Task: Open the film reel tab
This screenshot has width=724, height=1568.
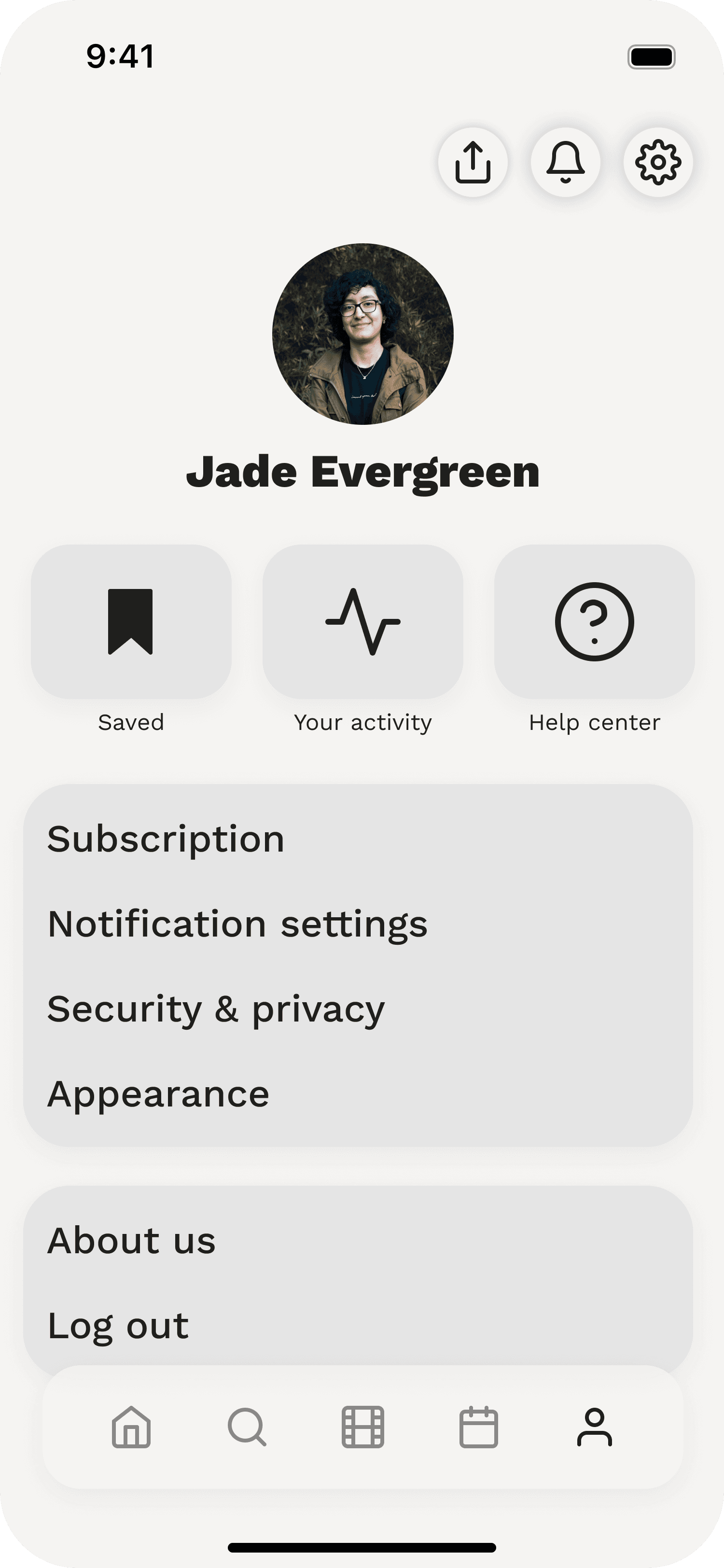Action: click(x=362, y=1427)
